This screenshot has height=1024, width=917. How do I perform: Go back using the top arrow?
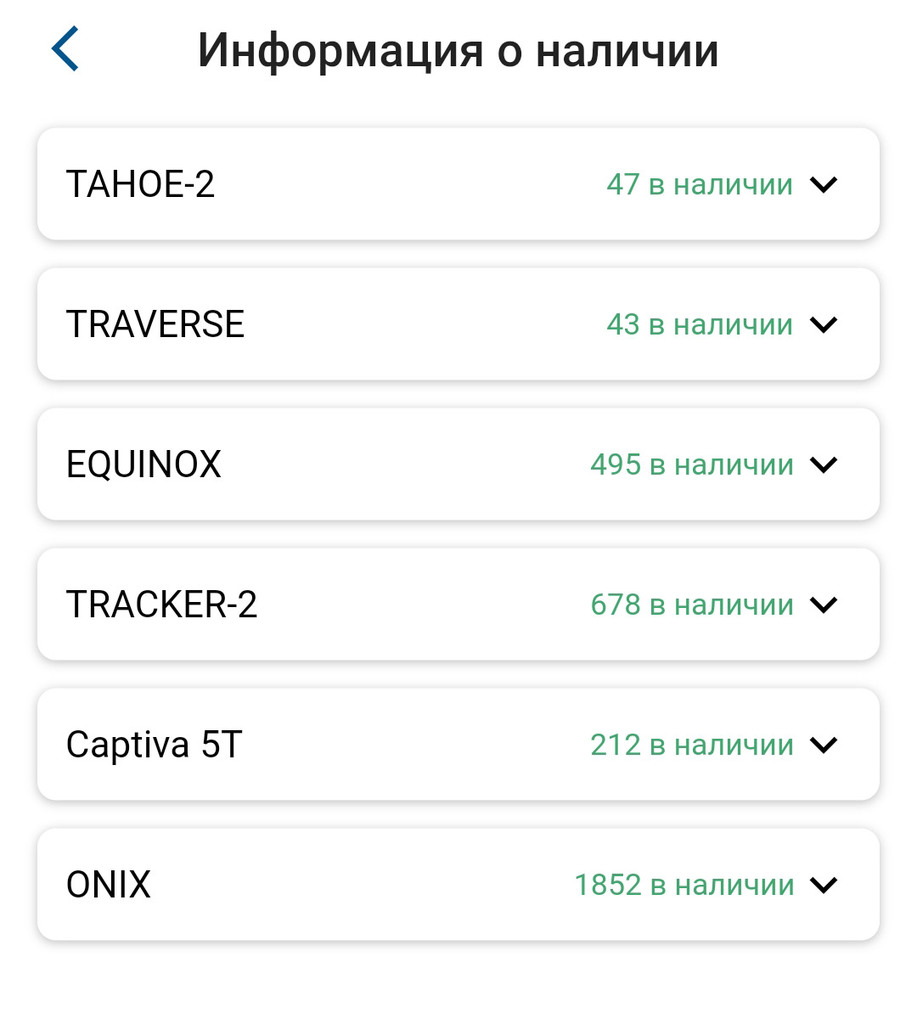tap(65, 50)
